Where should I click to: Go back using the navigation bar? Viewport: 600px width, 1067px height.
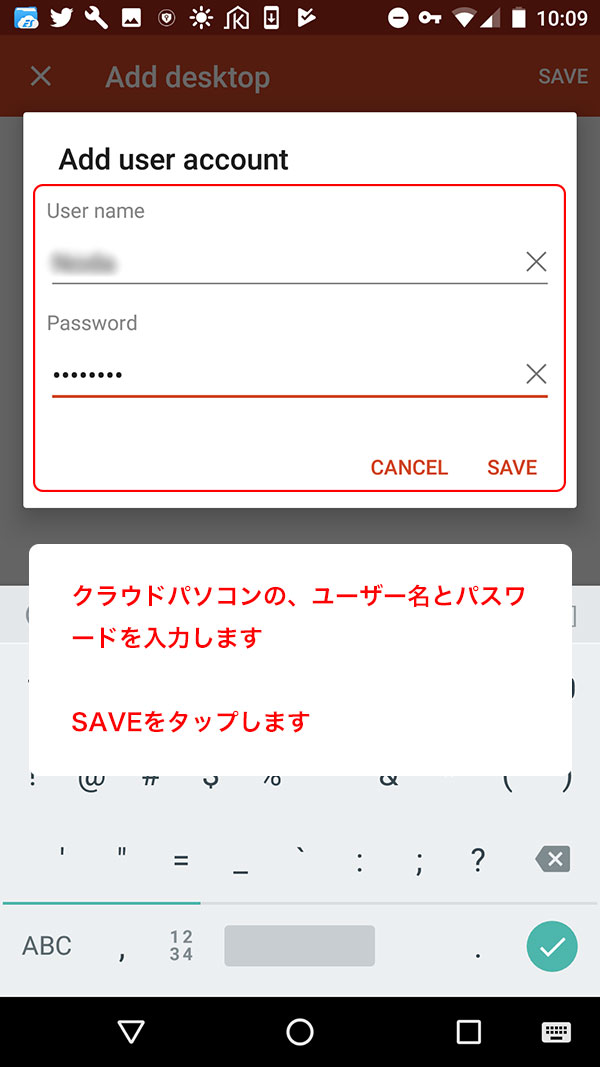point(131,1032)
